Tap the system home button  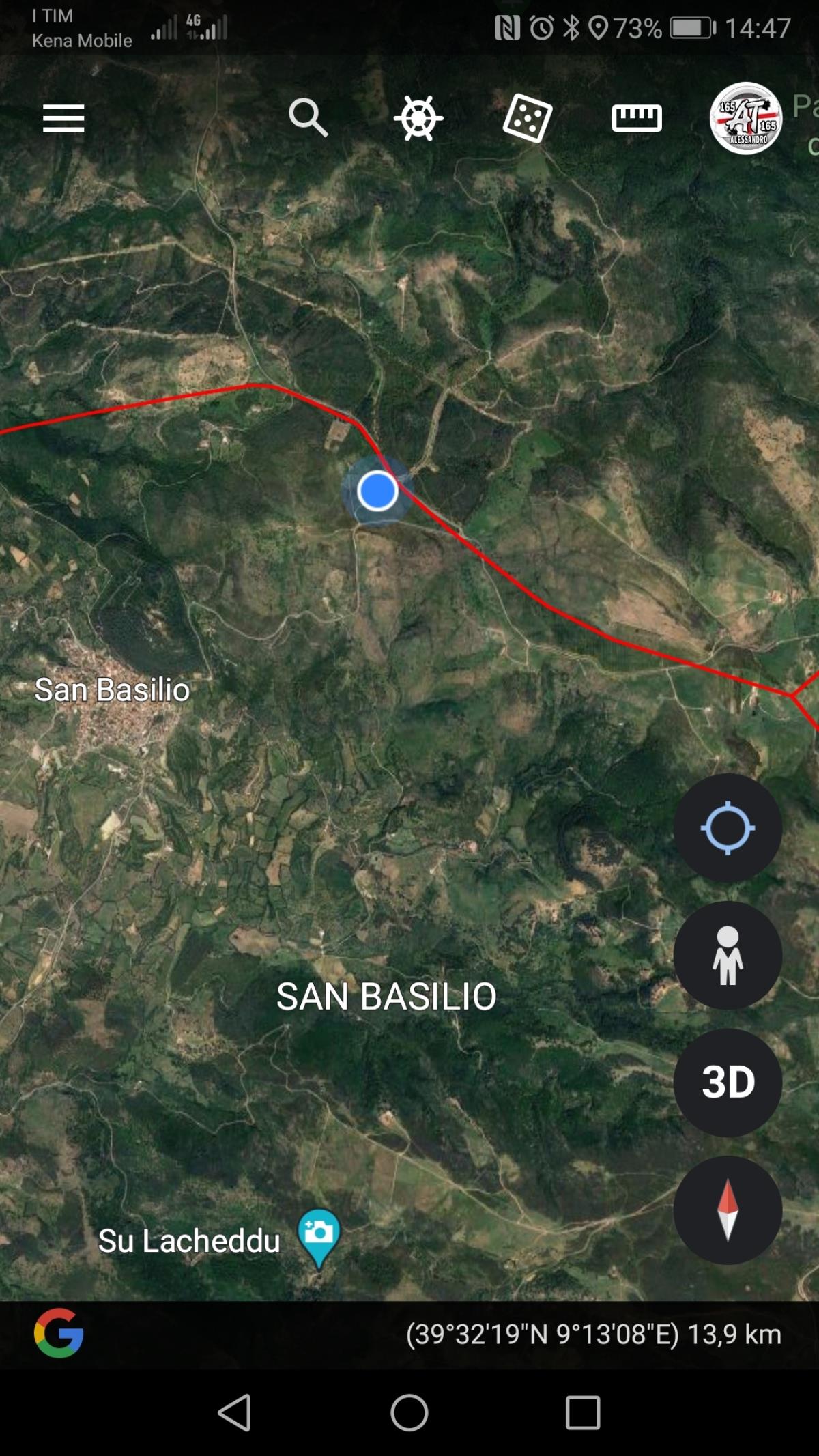click(409, 1412)
